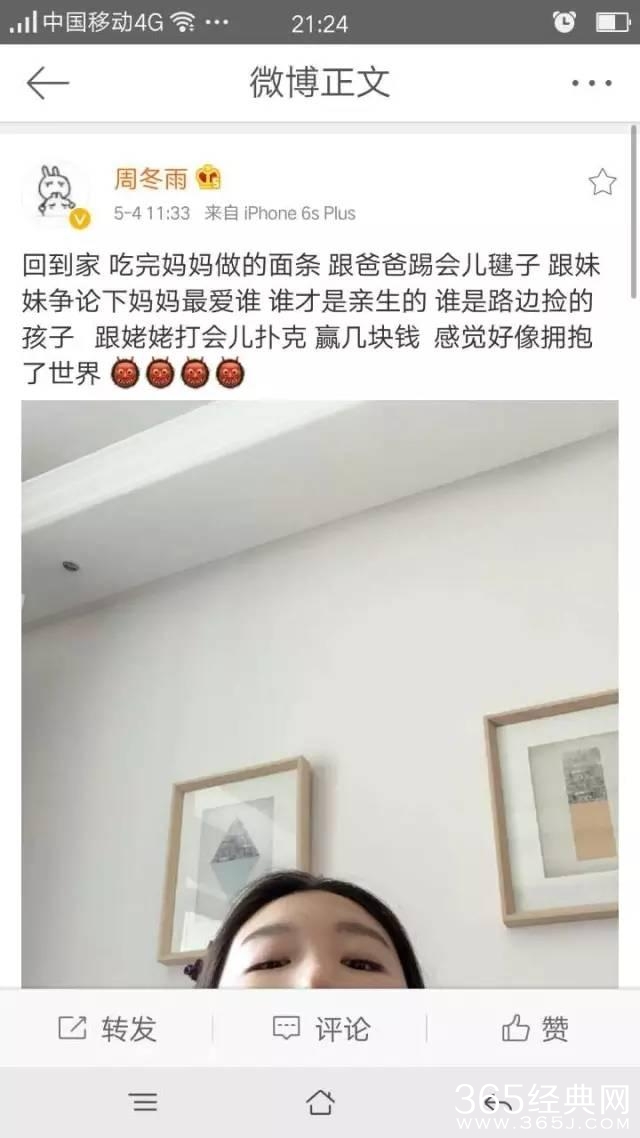Screen dimensions: 640x1138
Task: Open the username 周冬雨 profile link
Action: click(151, 179)
